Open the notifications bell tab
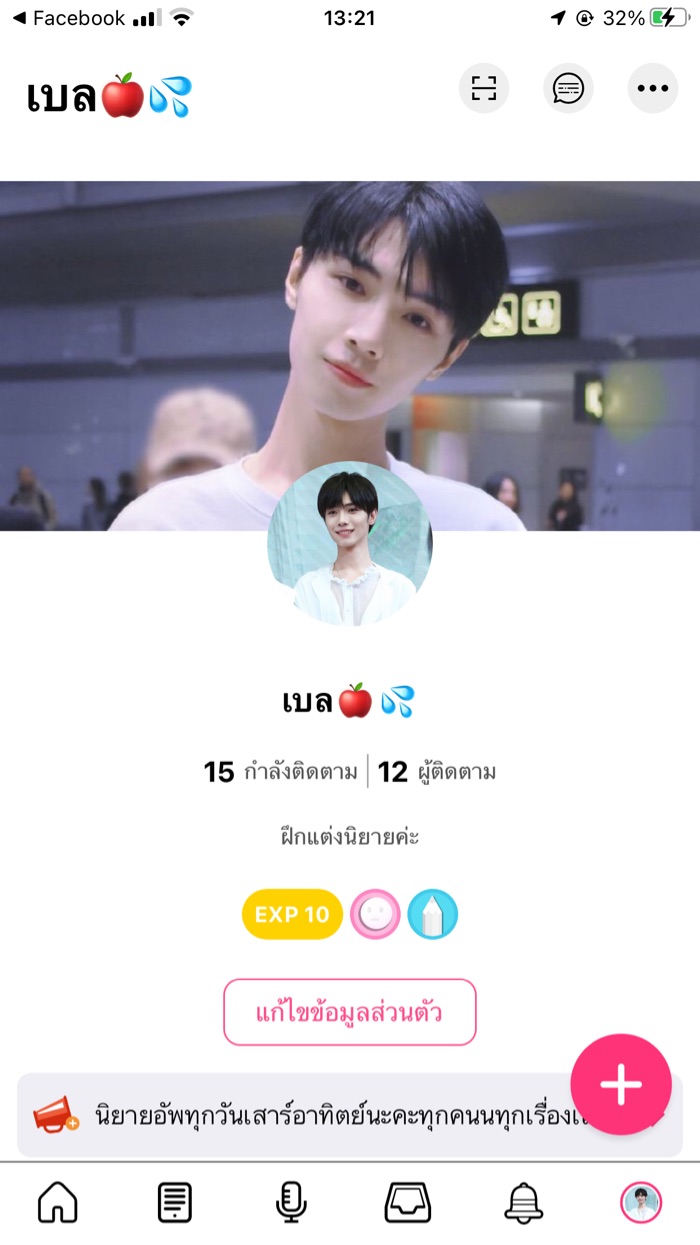This screenshot has height=1245, width=700. point(524,1202)
